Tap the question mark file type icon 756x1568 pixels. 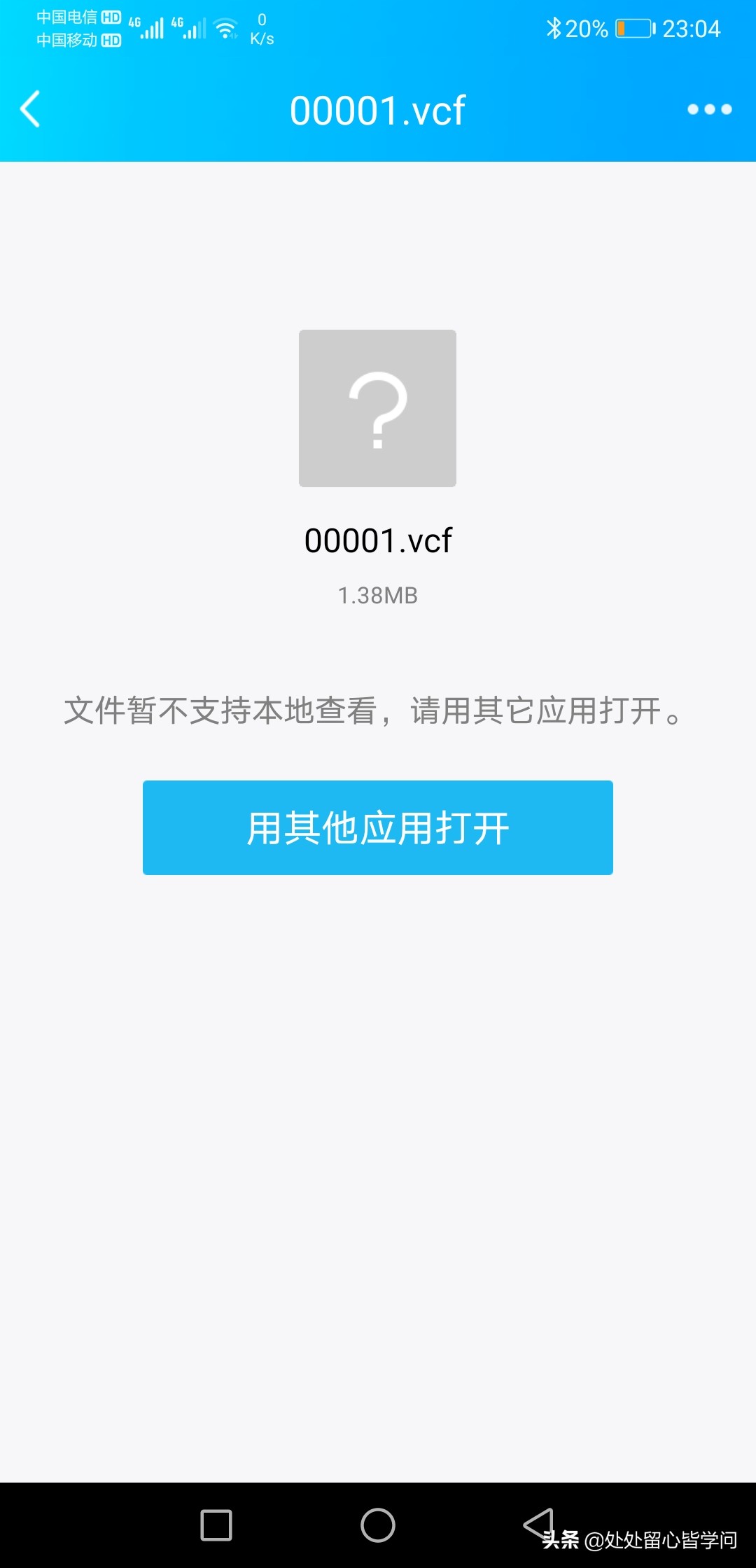click(377, 408)
